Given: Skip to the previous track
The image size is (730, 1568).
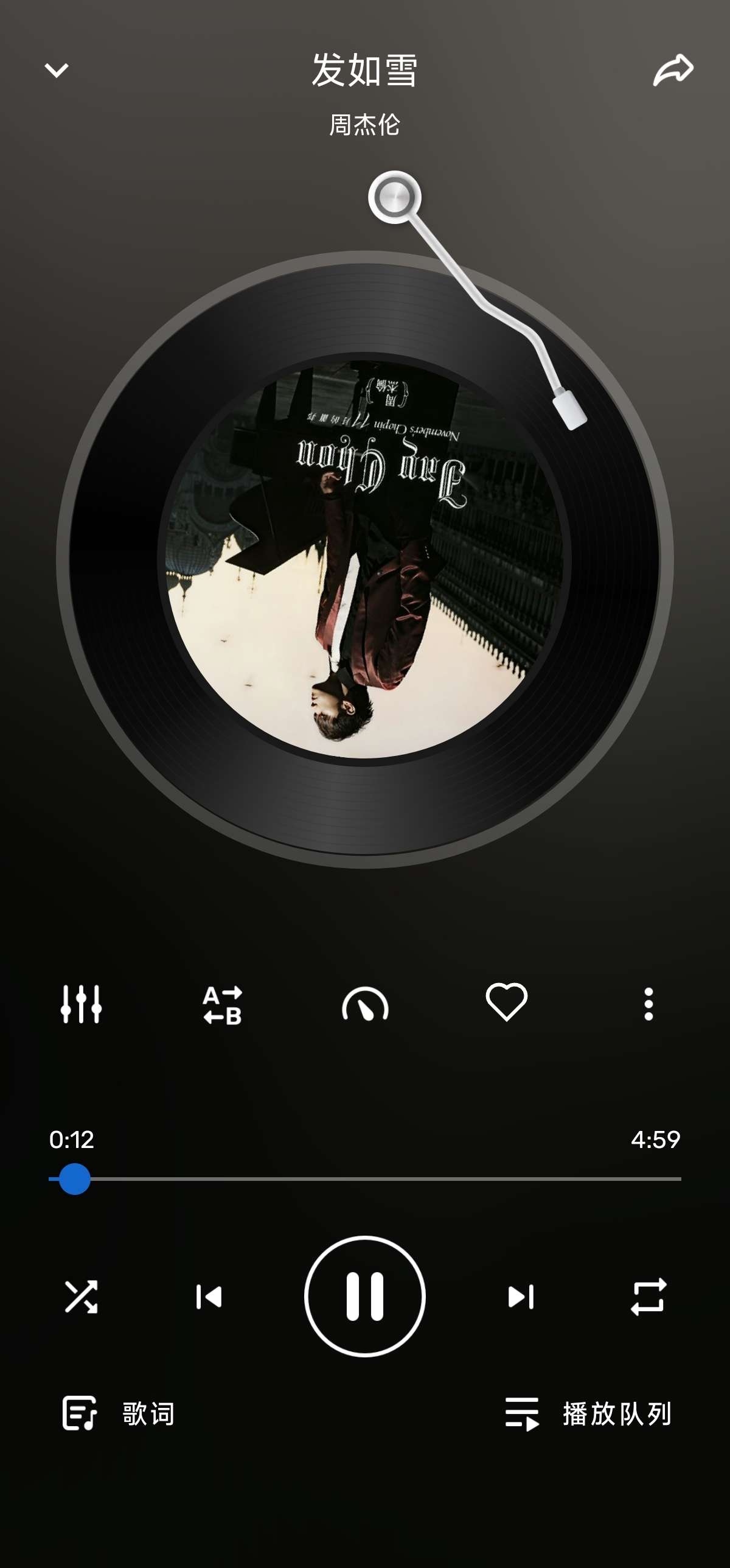Looking at the screenshot, I should click(209, 1297).
